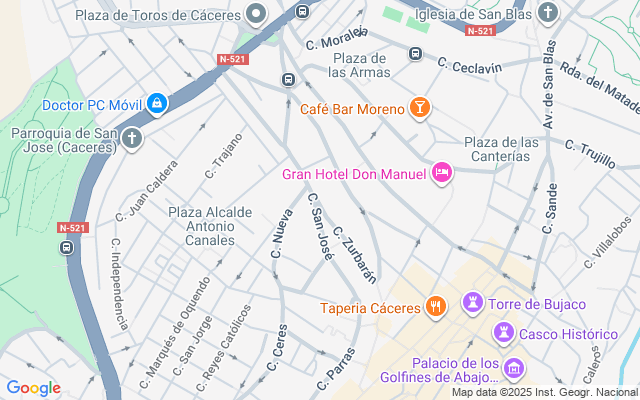Open Gran Hotel Don Manuel pin
Viewport: 640px width, 400px height.
click(442, 173)
